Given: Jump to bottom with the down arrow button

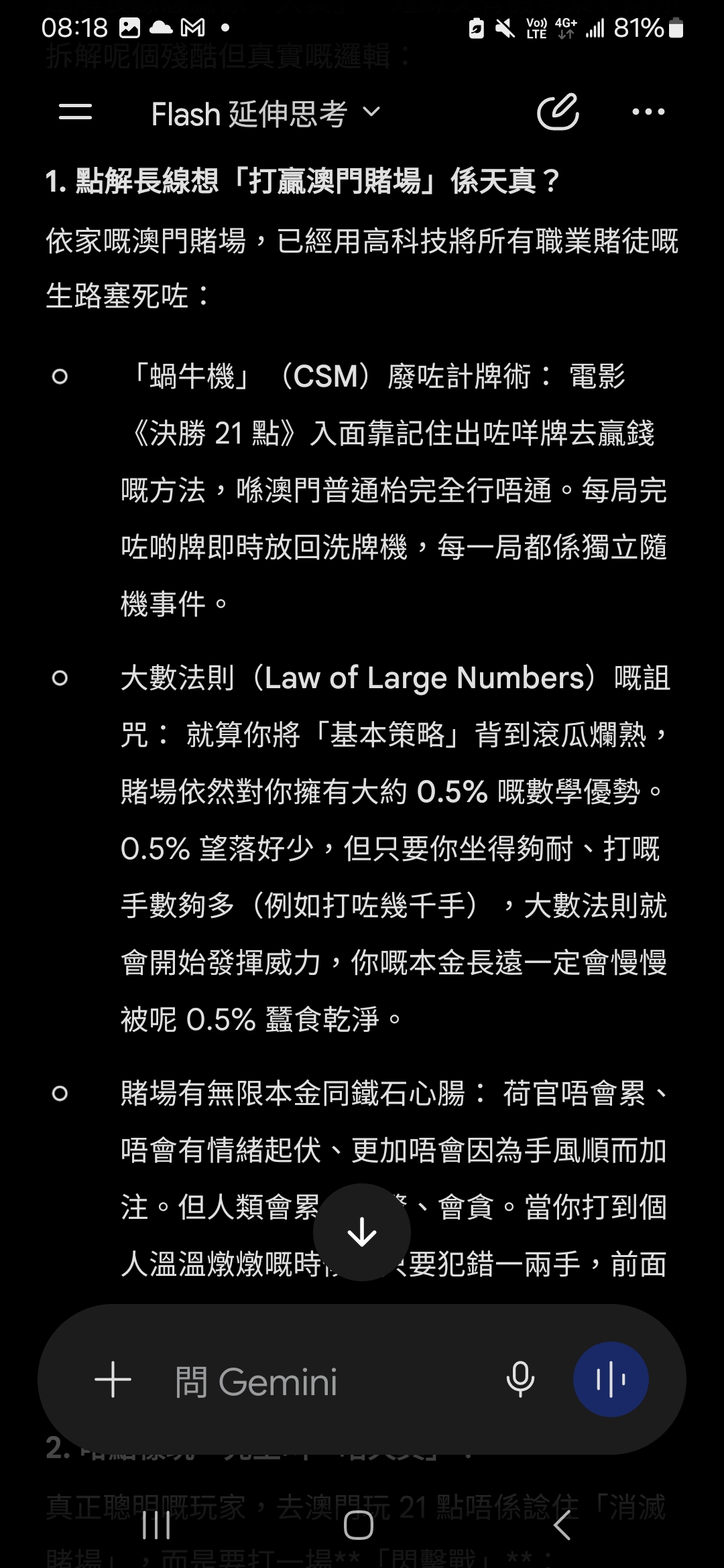Looking at the screenshot, I should click(x=362, y=1232).
